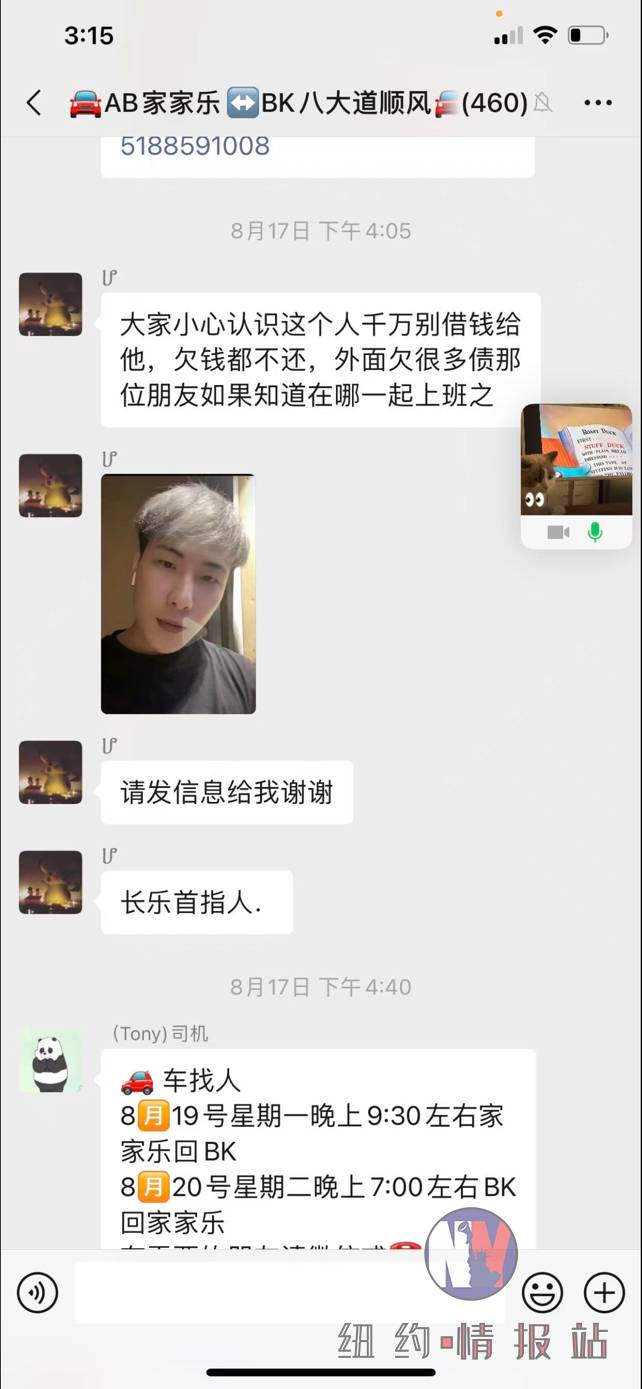
Task: Open the chat's three-dot menu
Action: [x=597, y=102]
